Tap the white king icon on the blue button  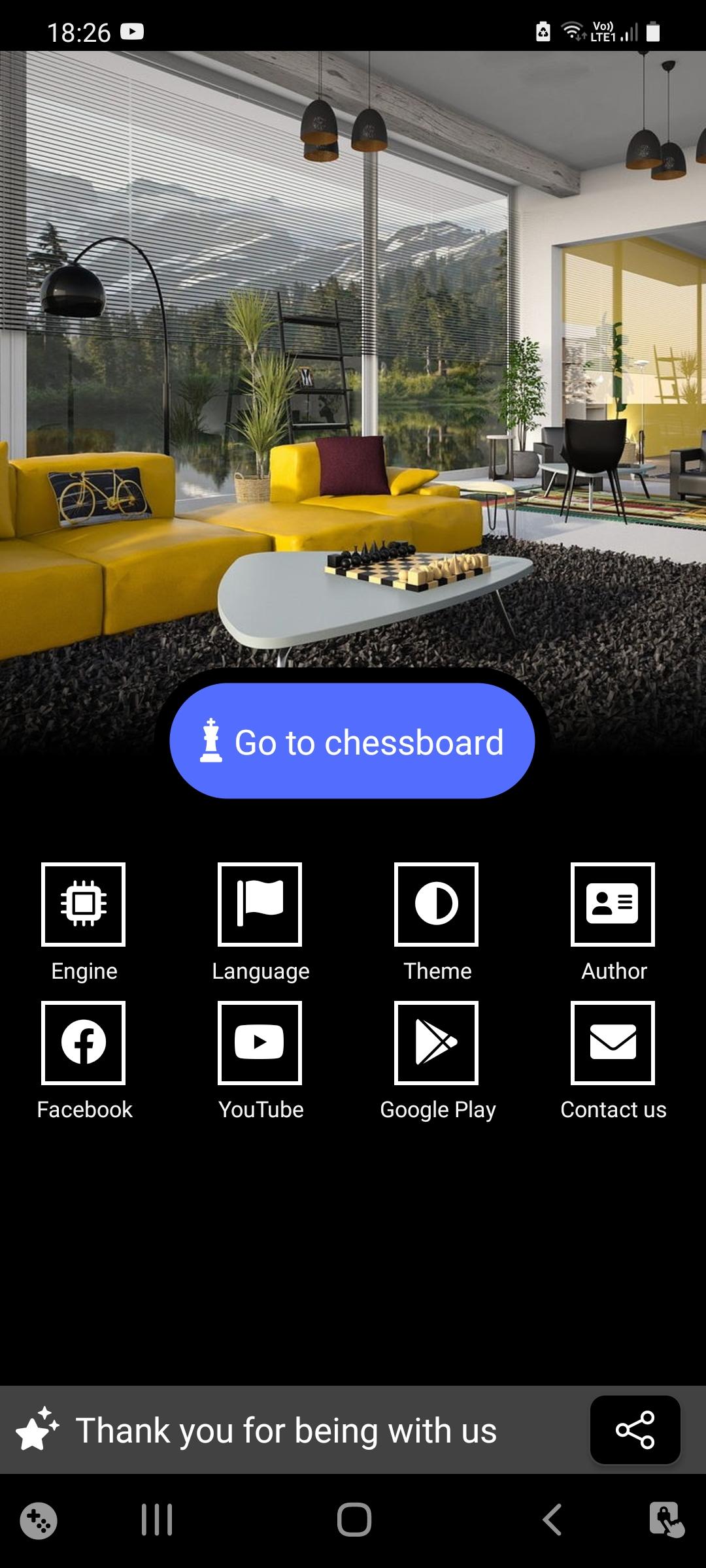coord(210,742)
